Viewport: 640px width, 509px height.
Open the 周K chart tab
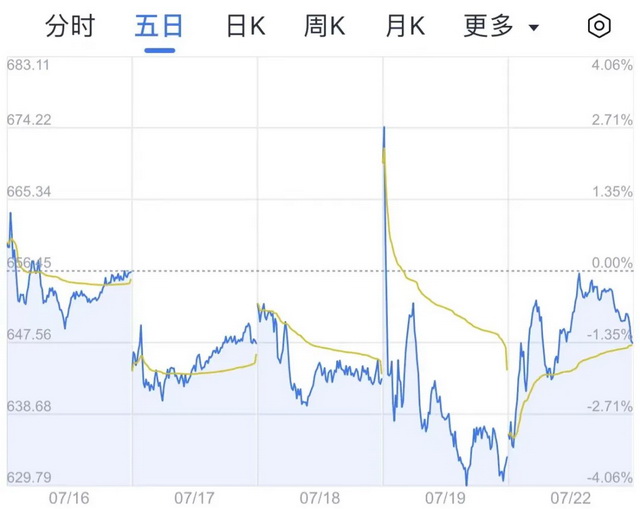tap(325, 26)
